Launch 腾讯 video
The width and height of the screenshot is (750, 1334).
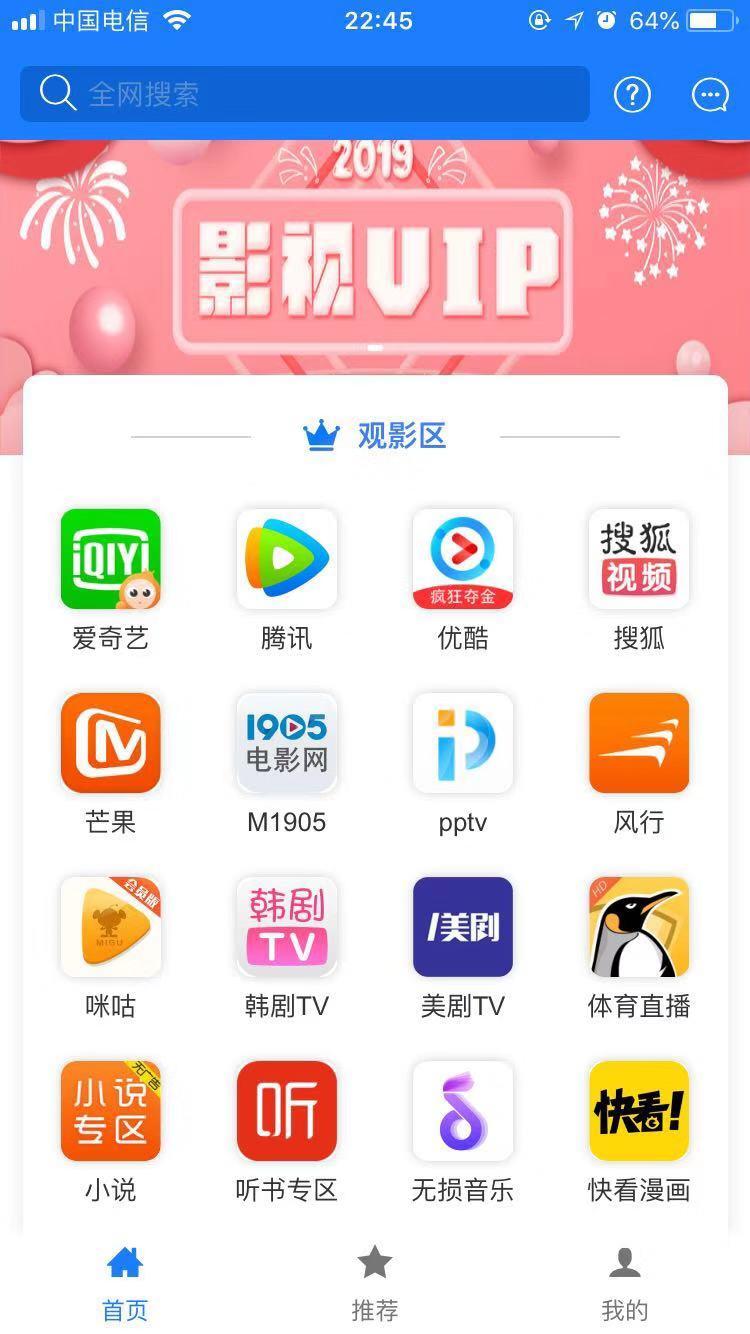click(287, 559)
